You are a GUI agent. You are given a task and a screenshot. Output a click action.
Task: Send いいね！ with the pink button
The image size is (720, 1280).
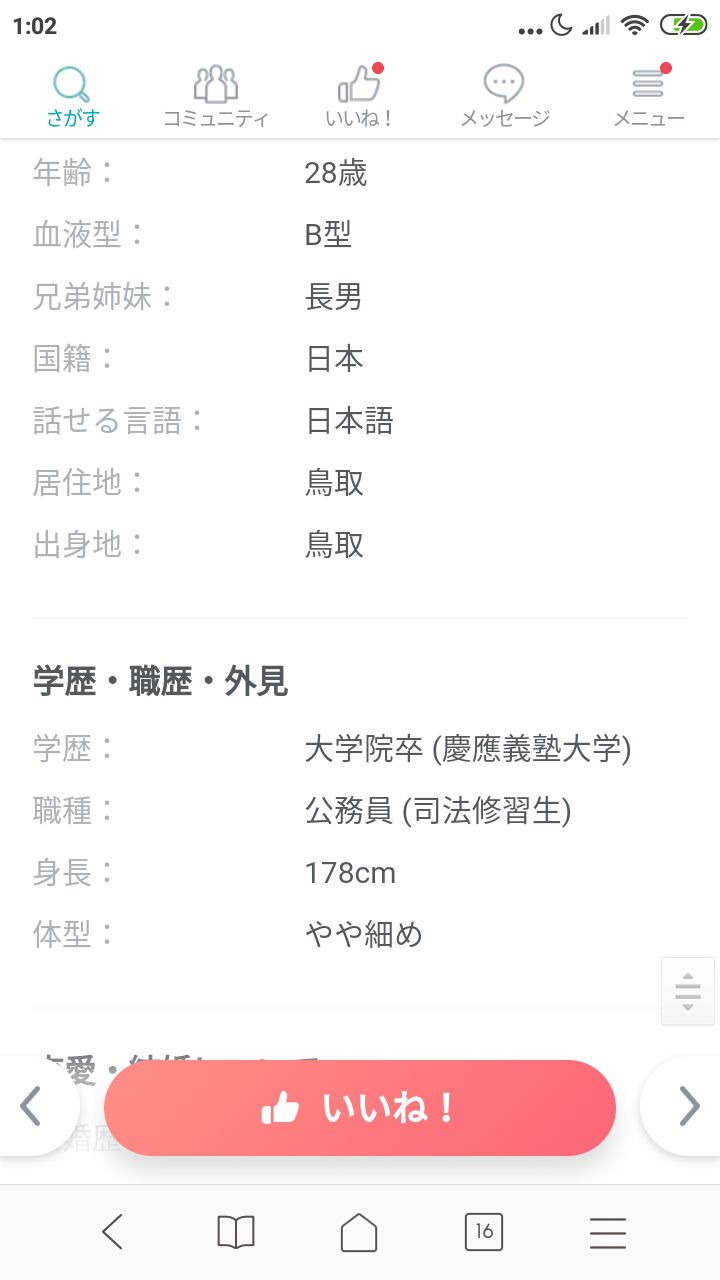coord(360,1108)
